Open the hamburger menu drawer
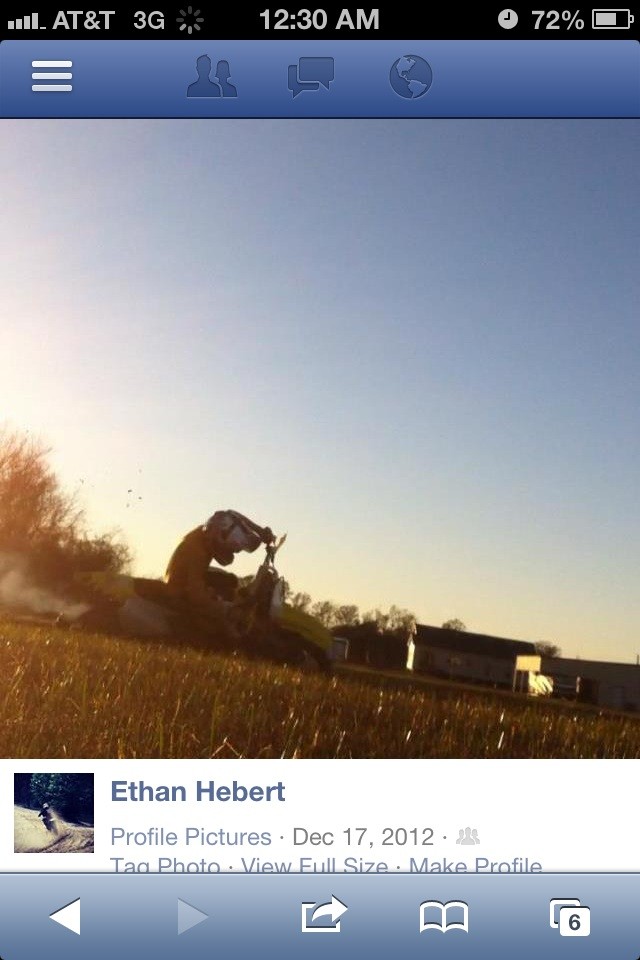The width and height of the screenshot is (640, 960). pos(52,76)
